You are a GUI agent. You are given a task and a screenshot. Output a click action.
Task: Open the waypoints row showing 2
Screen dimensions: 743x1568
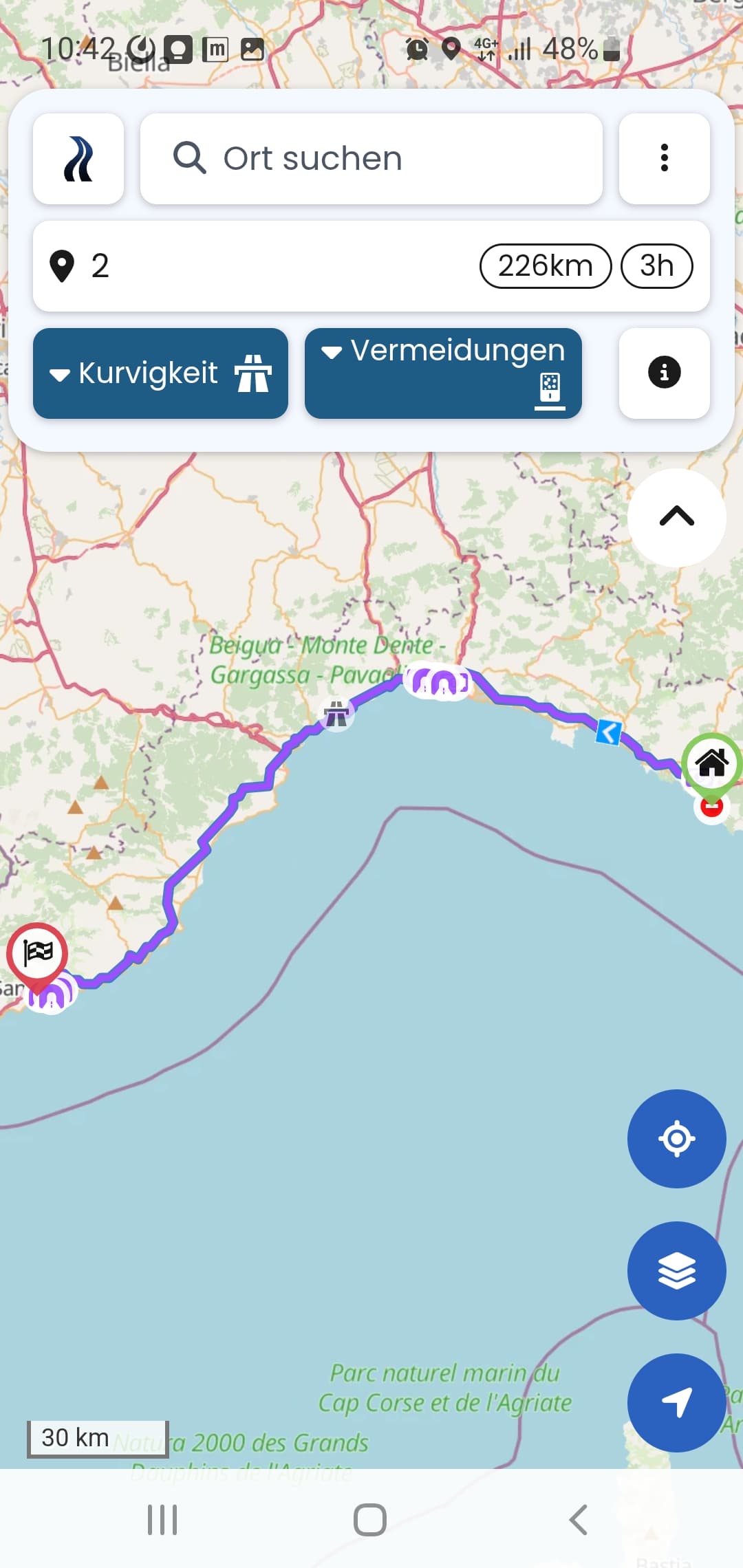click(371, 266)
